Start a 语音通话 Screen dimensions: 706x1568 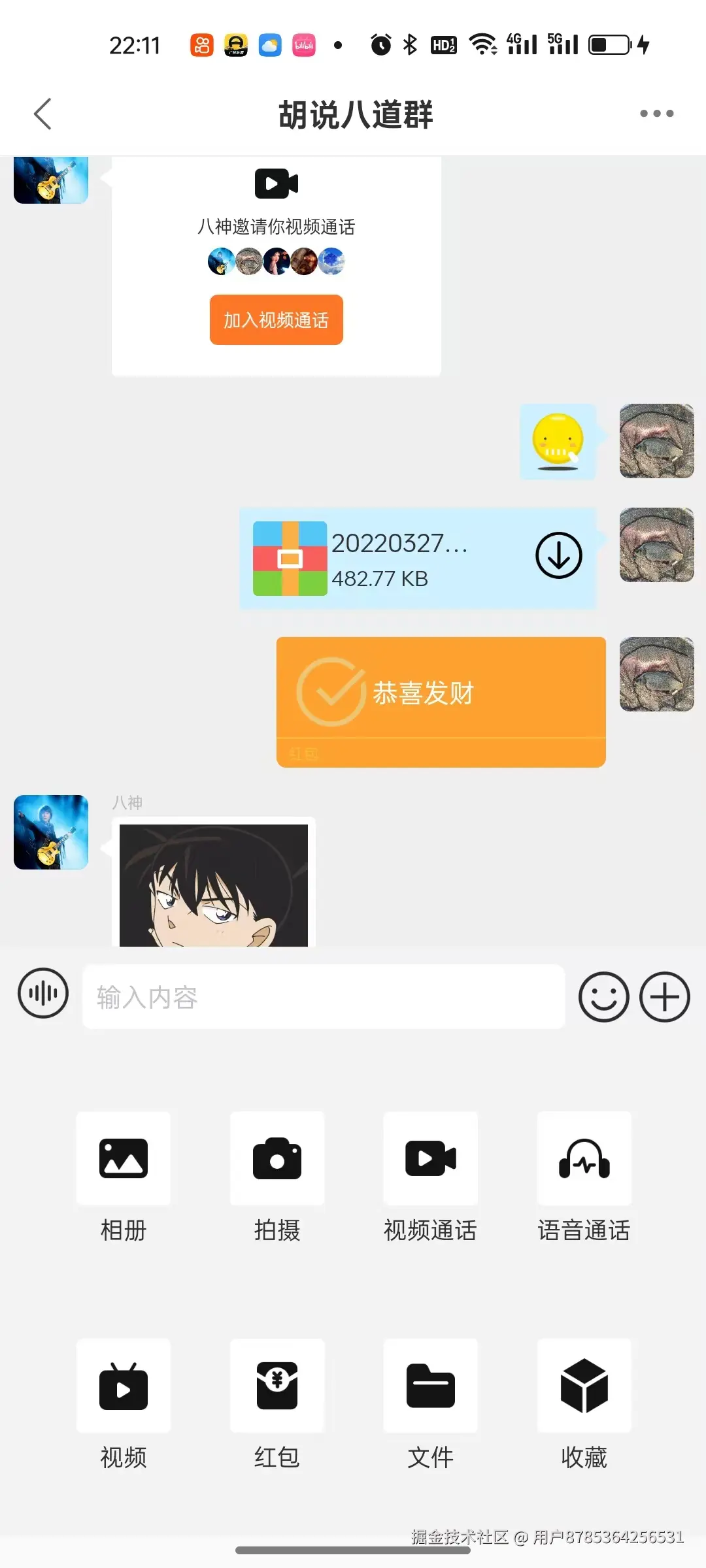(584, 1159)
